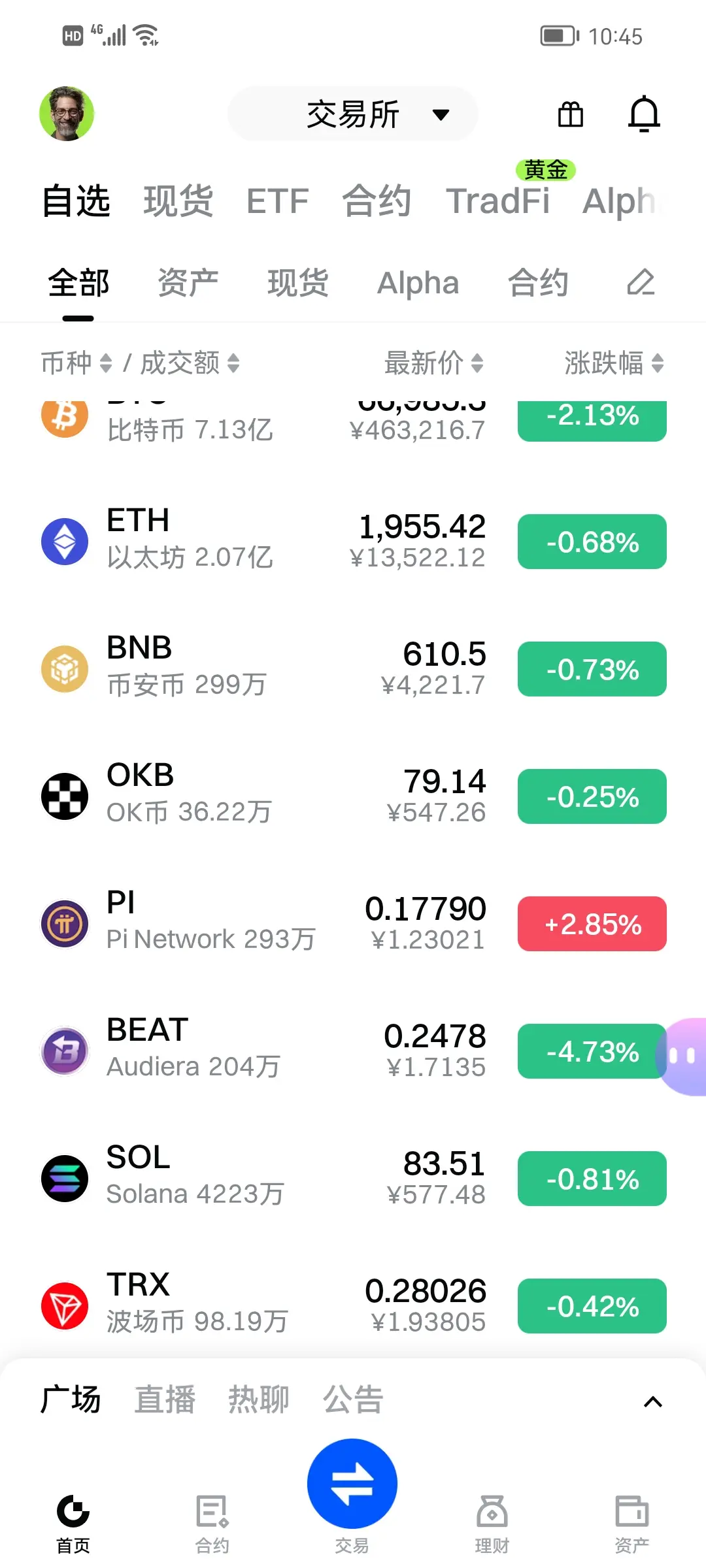Switch to the ETF tab
Viewport: 706px width, 1568px height.
tap(277, 201)
